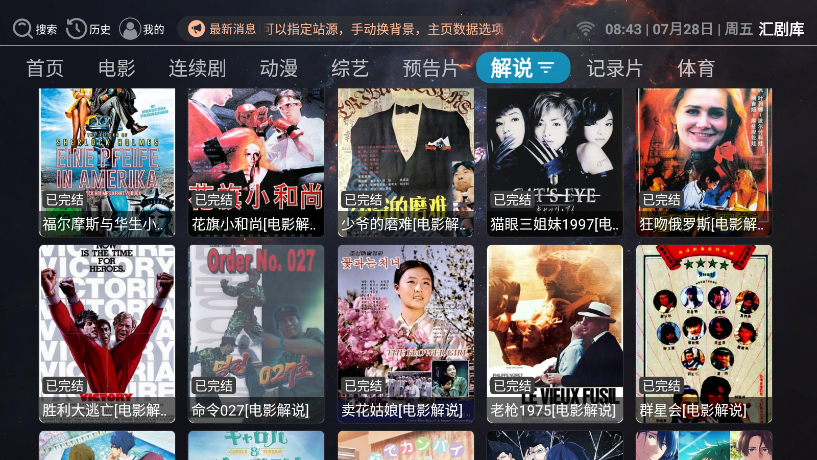Switch to the 记录片 tab
The width and height of the screenshot is (817, 460).
click(614, 68)
